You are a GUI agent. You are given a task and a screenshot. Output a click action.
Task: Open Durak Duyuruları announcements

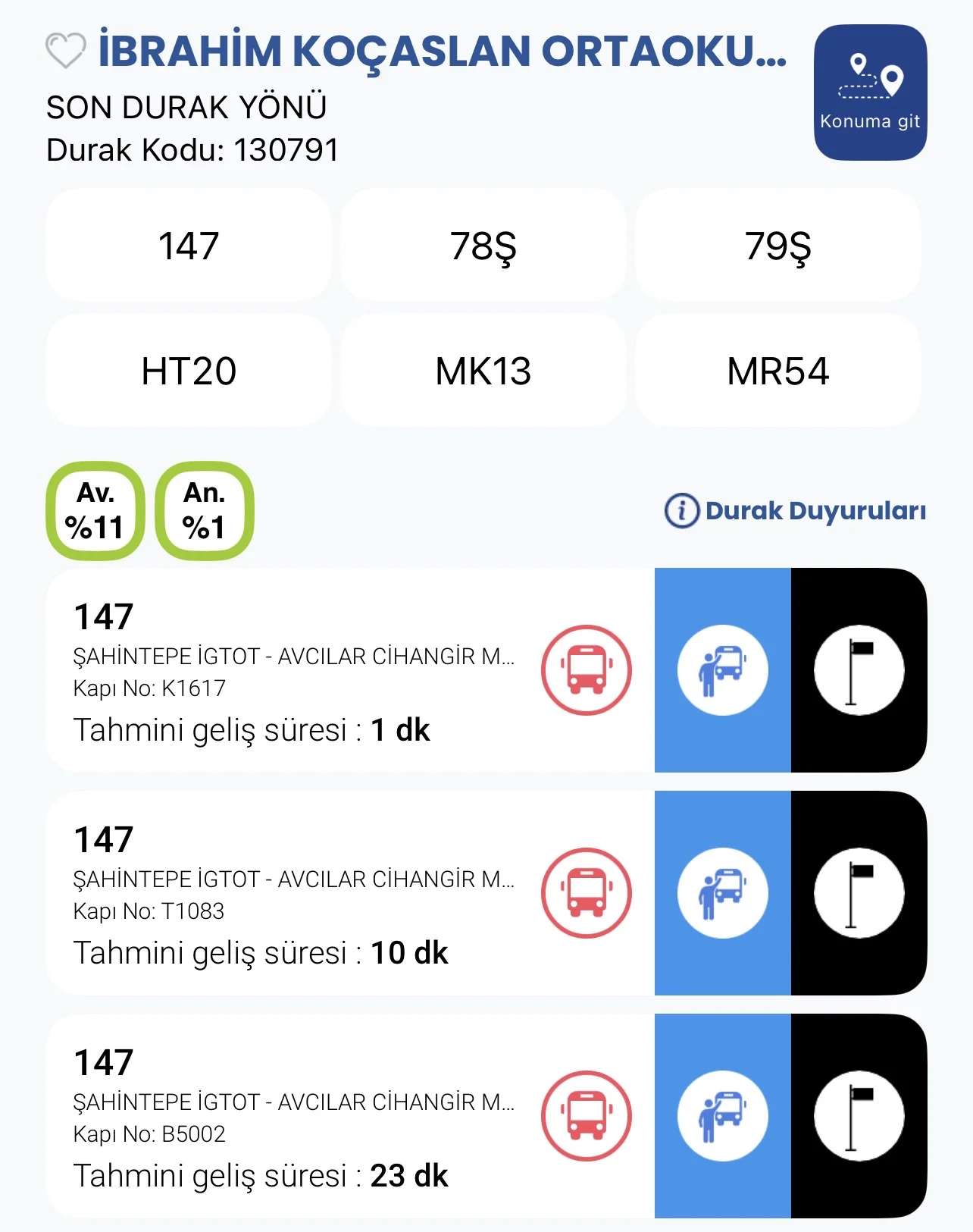point(796,511)
